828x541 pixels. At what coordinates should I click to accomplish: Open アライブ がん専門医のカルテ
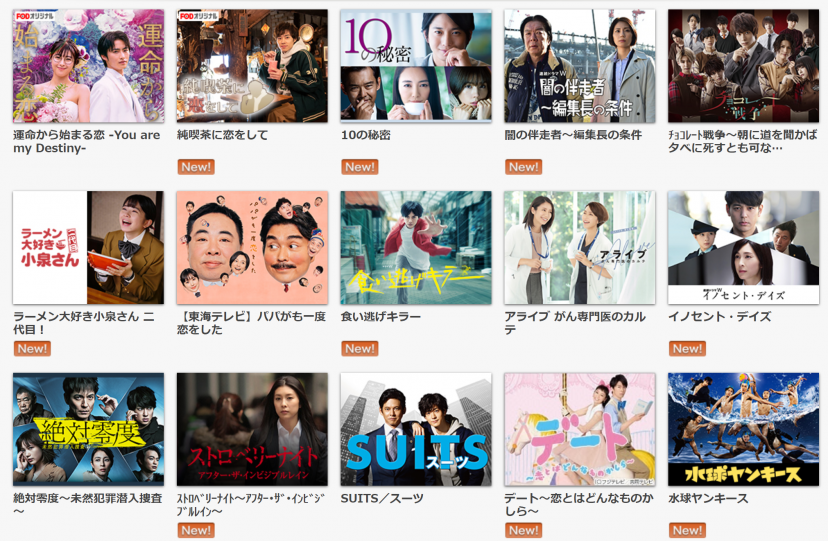[580, 248]
